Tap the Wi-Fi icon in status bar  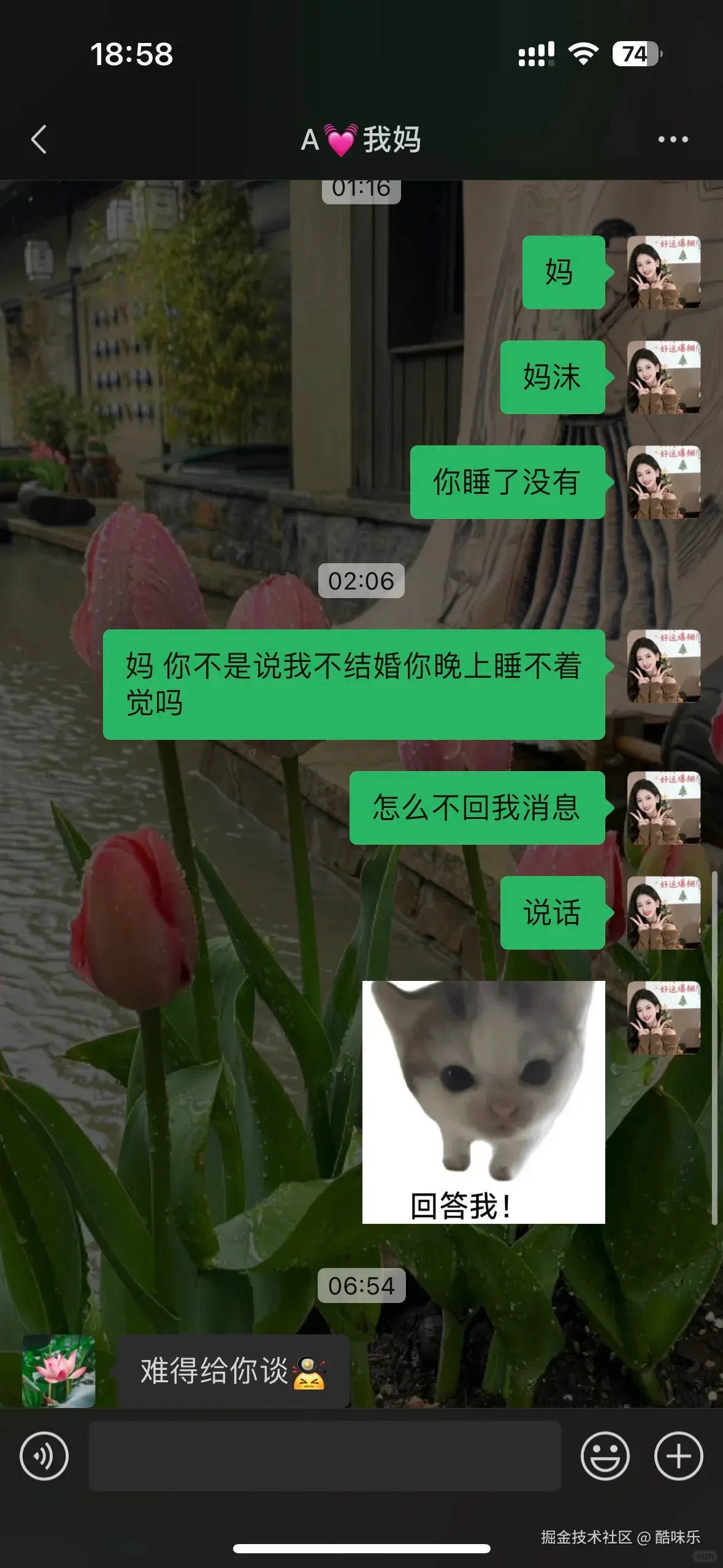(x=583, y=53)
